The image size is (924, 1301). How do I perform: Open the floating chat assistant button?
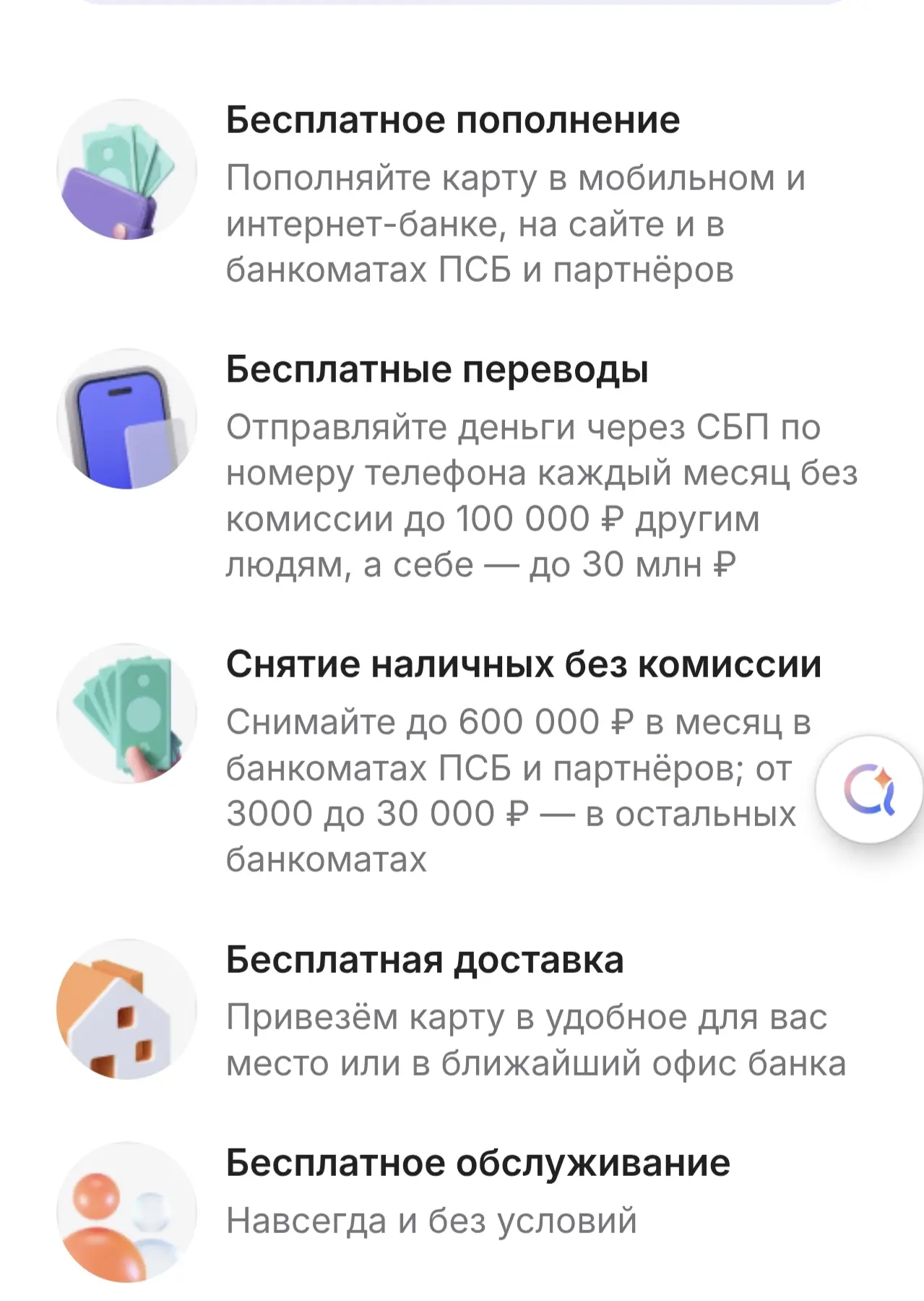(869, 789)
